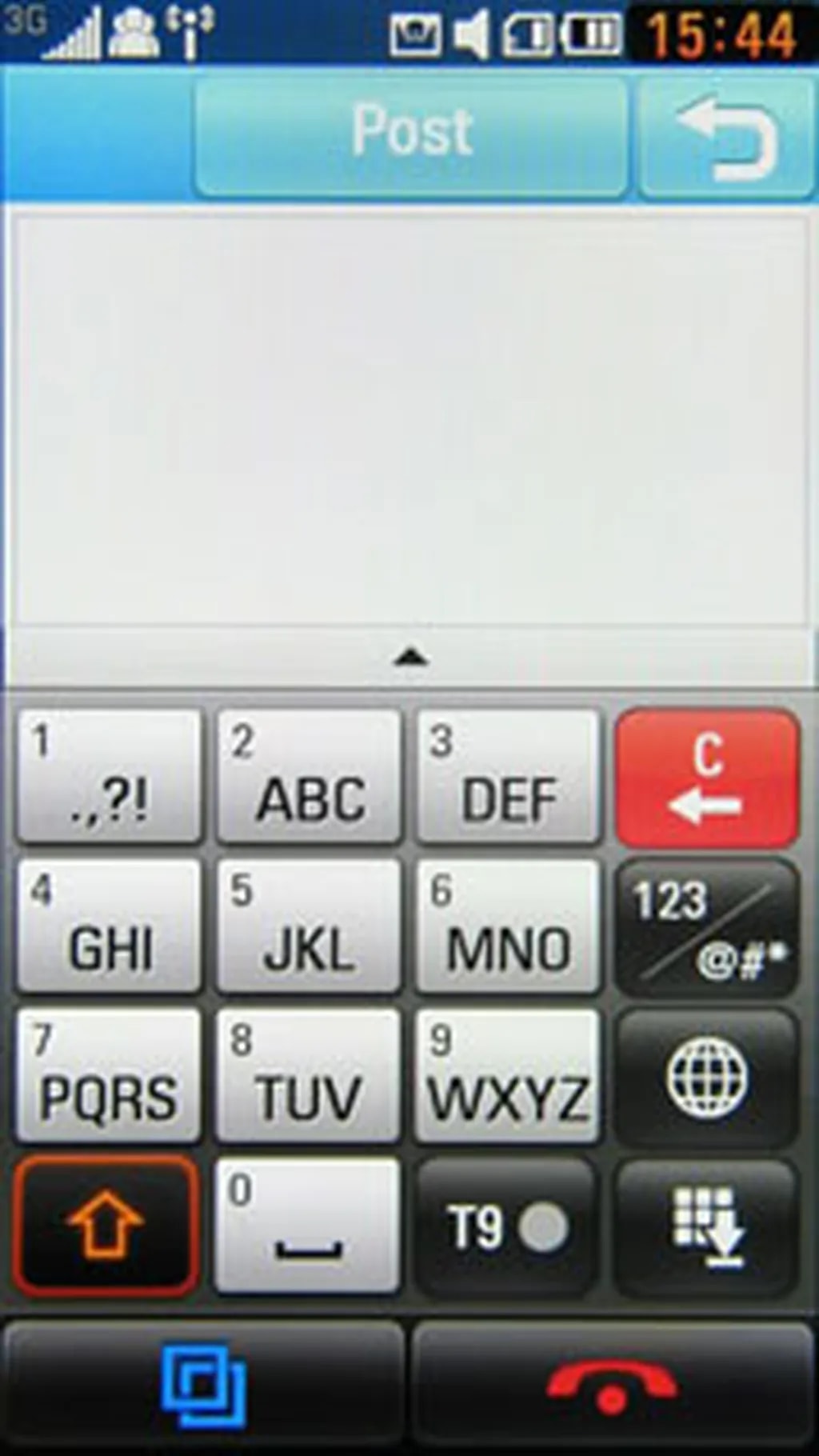Tap the Post button
Image resolution: width=819 pixels, height=1456 pixels.
point(411,134)
